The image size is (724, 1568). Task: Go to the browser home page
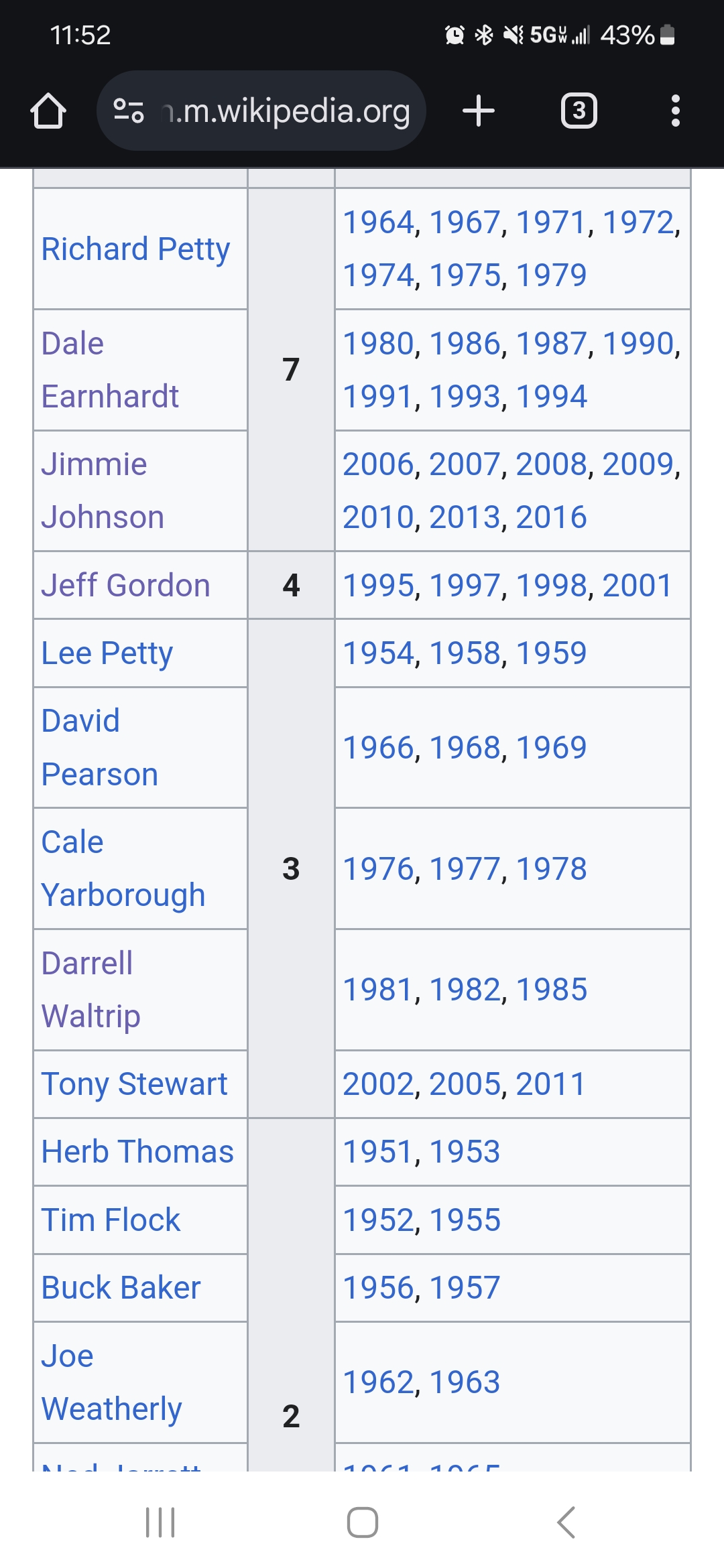pos(48,111)
